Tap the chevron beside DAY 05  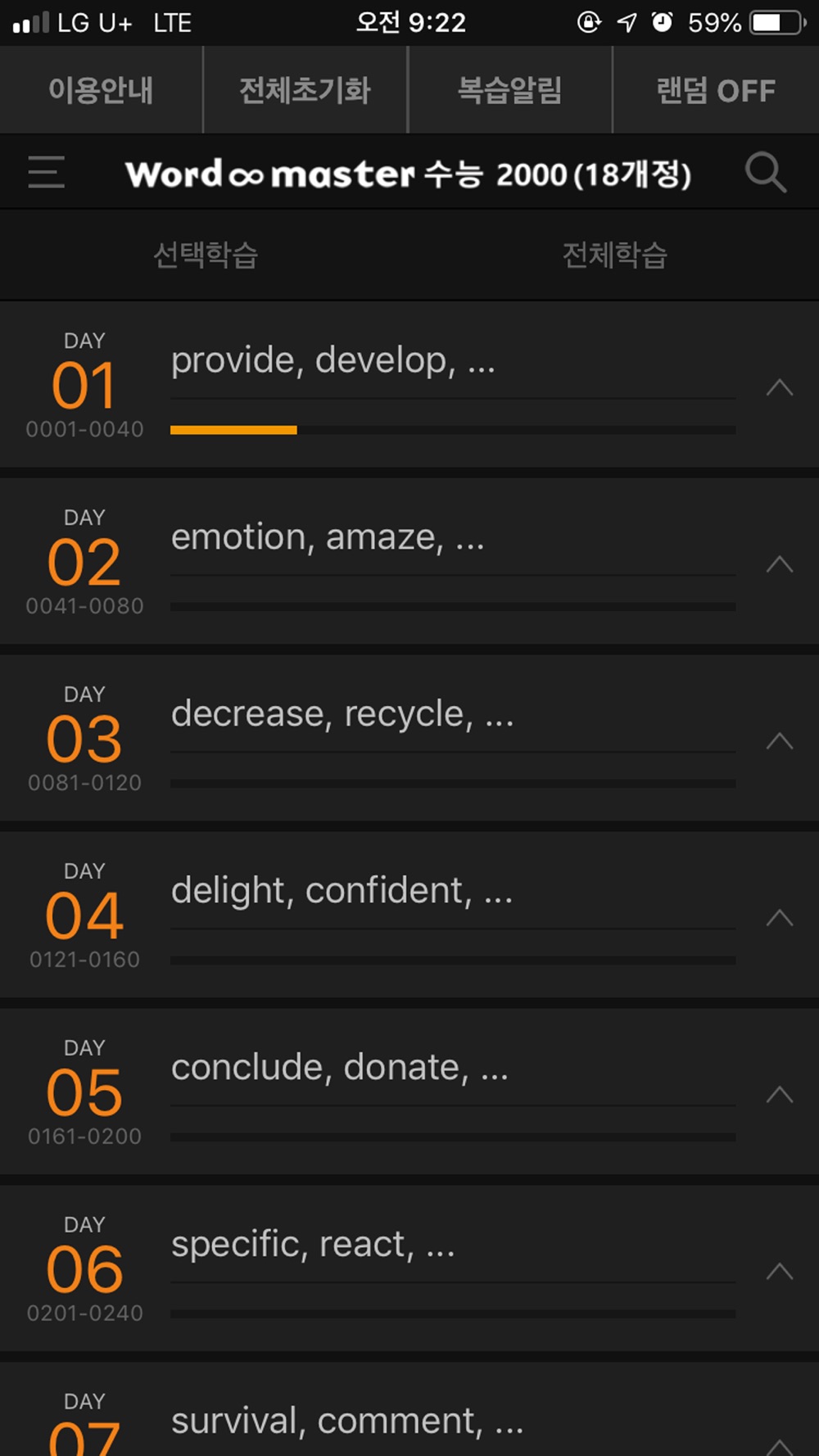780,1095
